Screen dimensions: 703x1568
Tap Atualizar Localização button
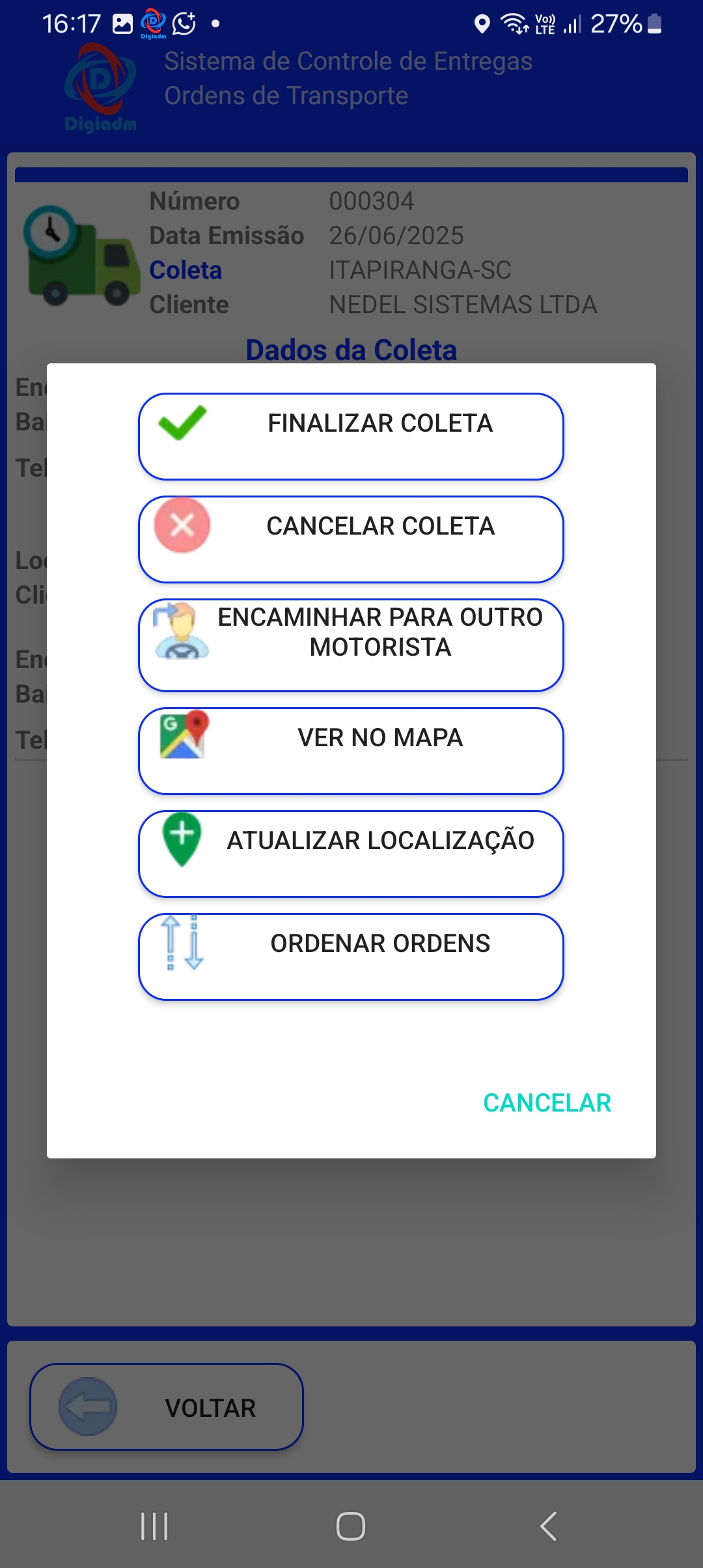click(x=351, y=854)
